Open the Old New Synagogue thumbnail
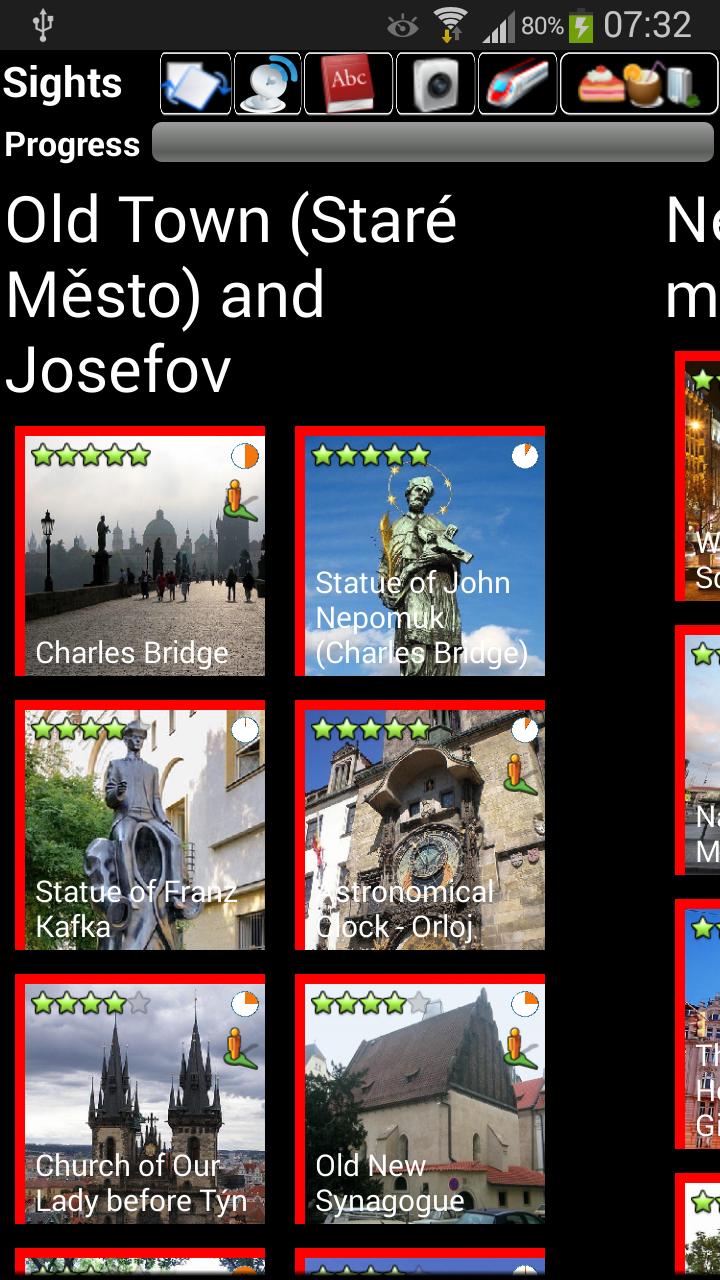The height and width of the screenshot is (1280, 720). (420, 1100)
